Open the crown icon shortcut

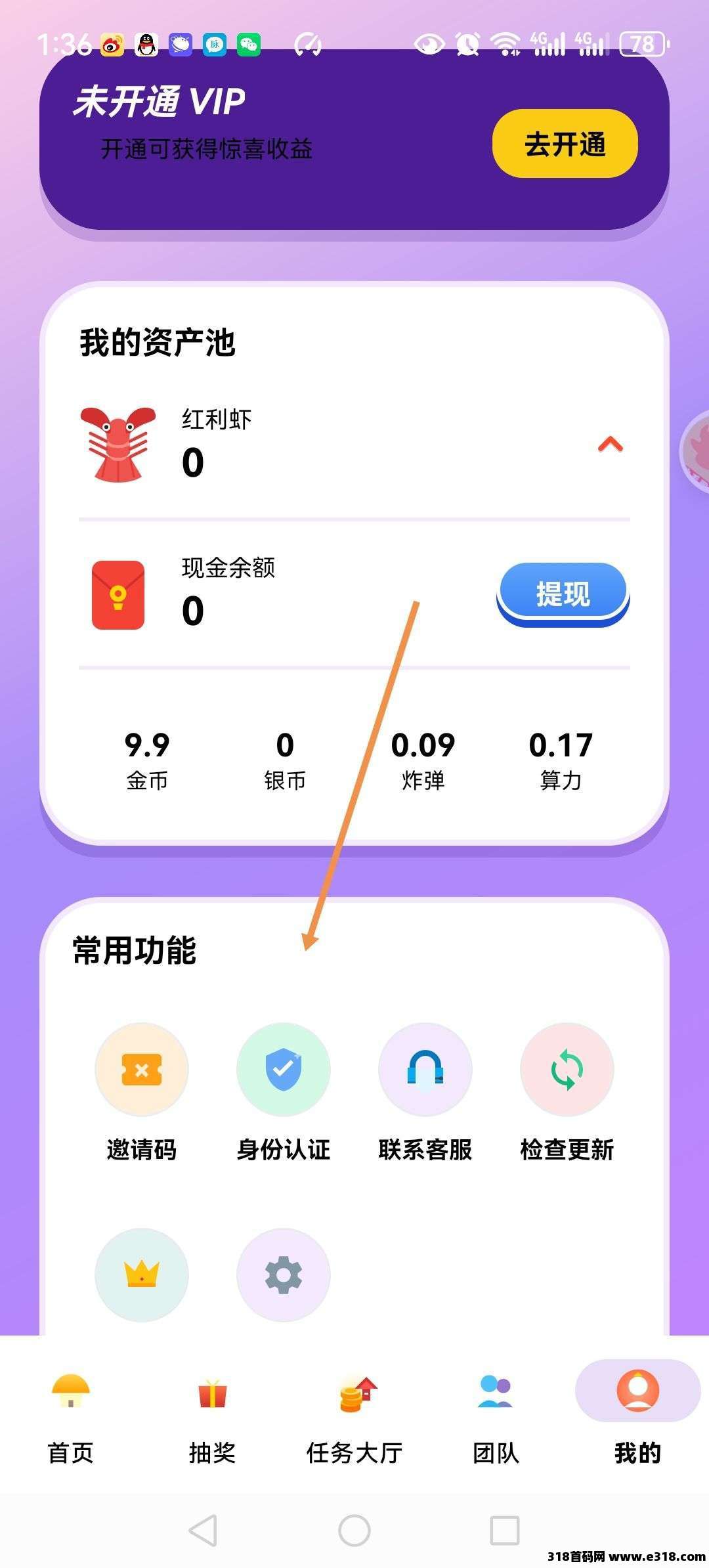[142, 1274]
